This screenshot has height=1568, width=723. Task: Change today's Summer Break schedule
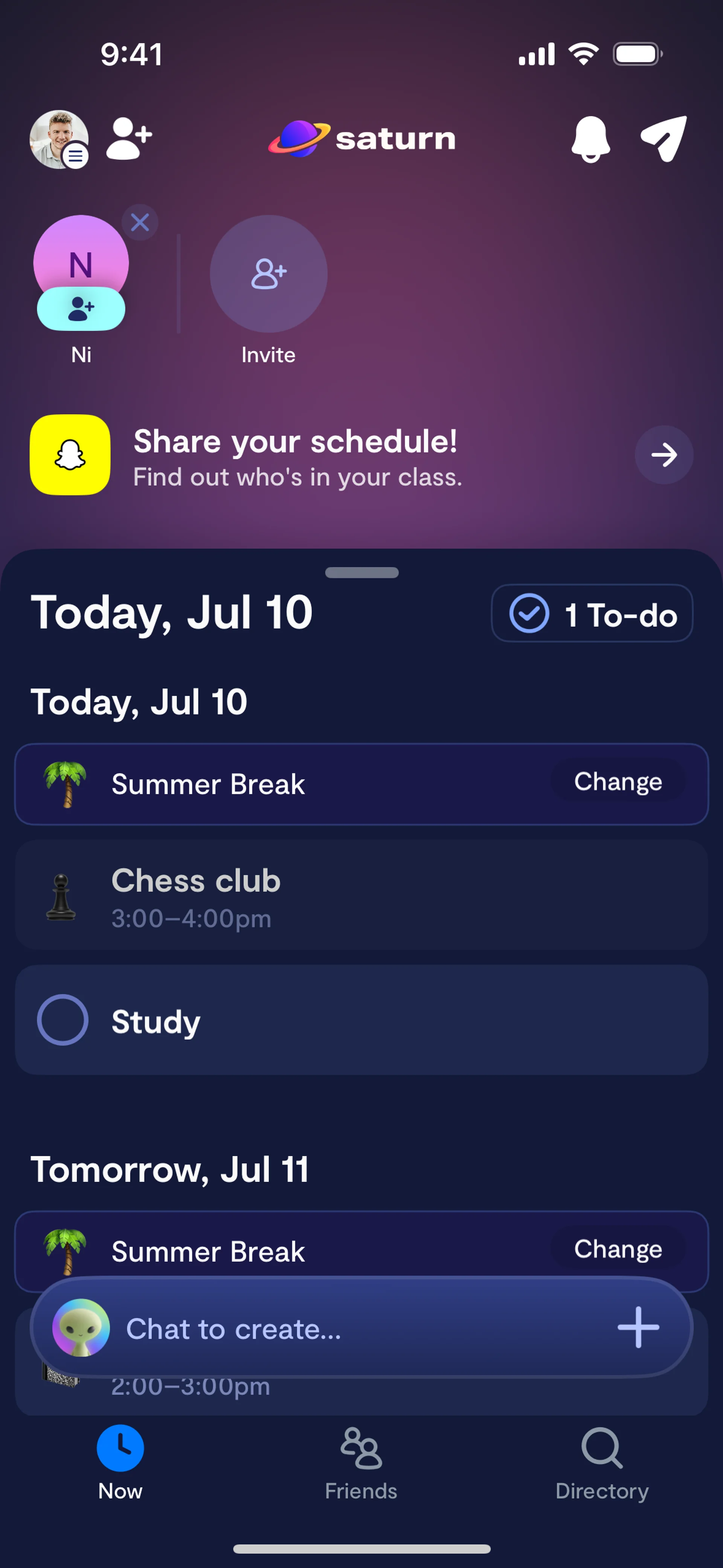(618, 782)
